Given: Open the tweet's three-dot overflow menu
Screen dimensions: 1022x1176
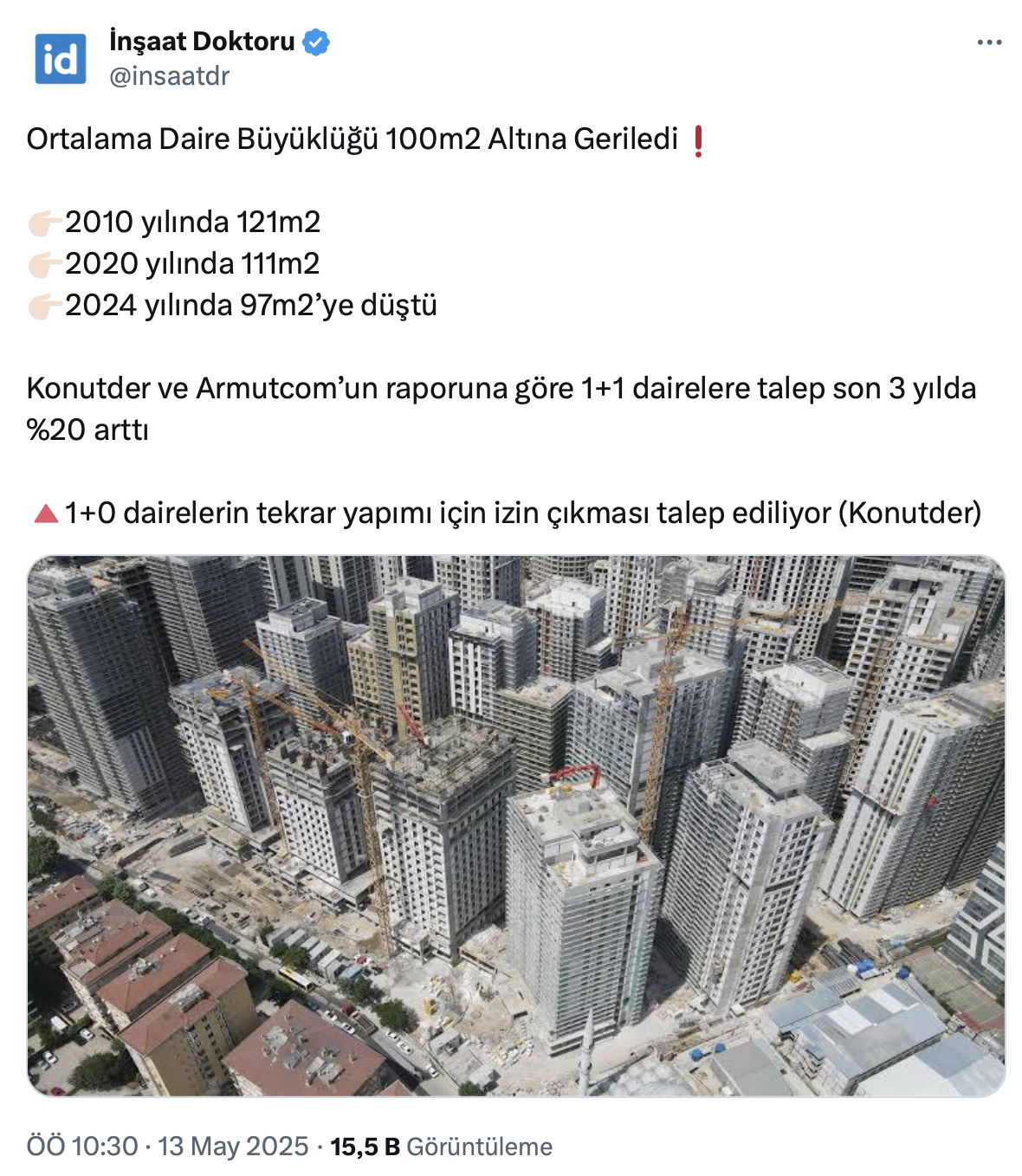Looking at the screenshot, I should 988,42.
